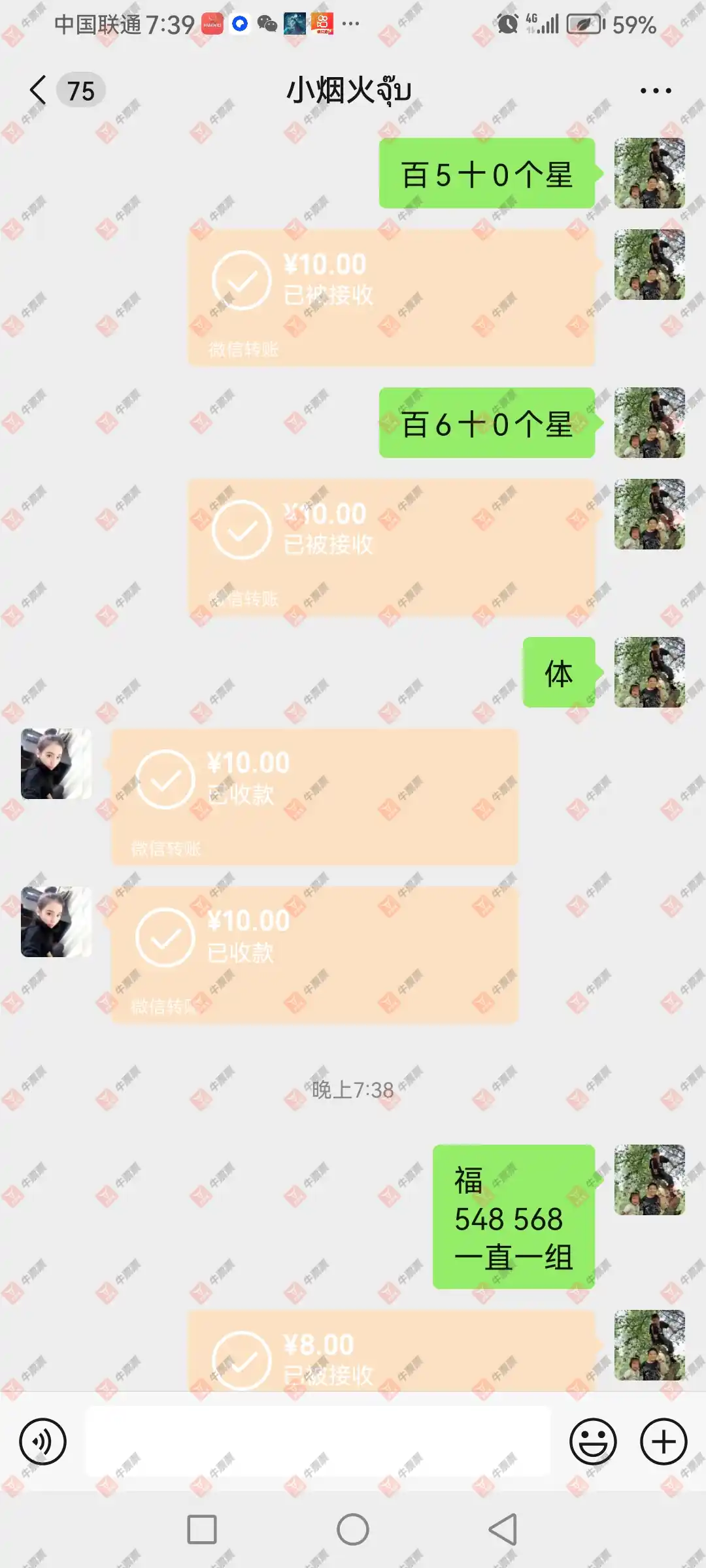This screenshot has width=706, height=1568.
Task: Tap the single-character message 体
Action: click(559, 674)
